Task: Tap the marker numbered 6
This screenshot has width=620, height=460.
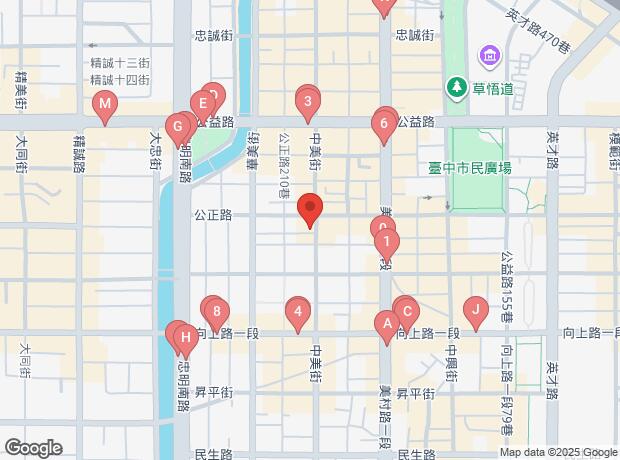Action: [x=383, y=126]
